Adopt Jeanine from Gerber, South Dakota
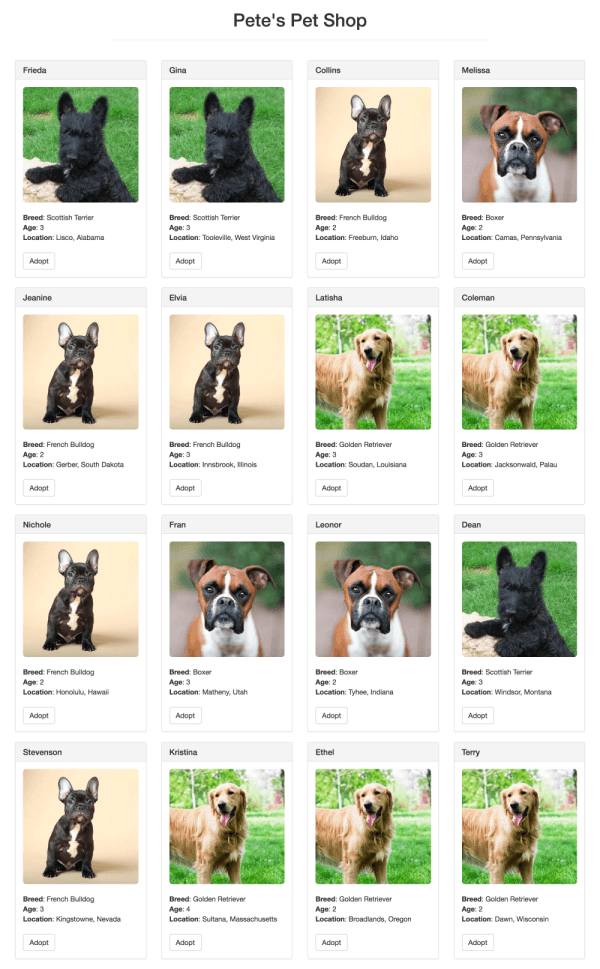 (x=39, y=488)
